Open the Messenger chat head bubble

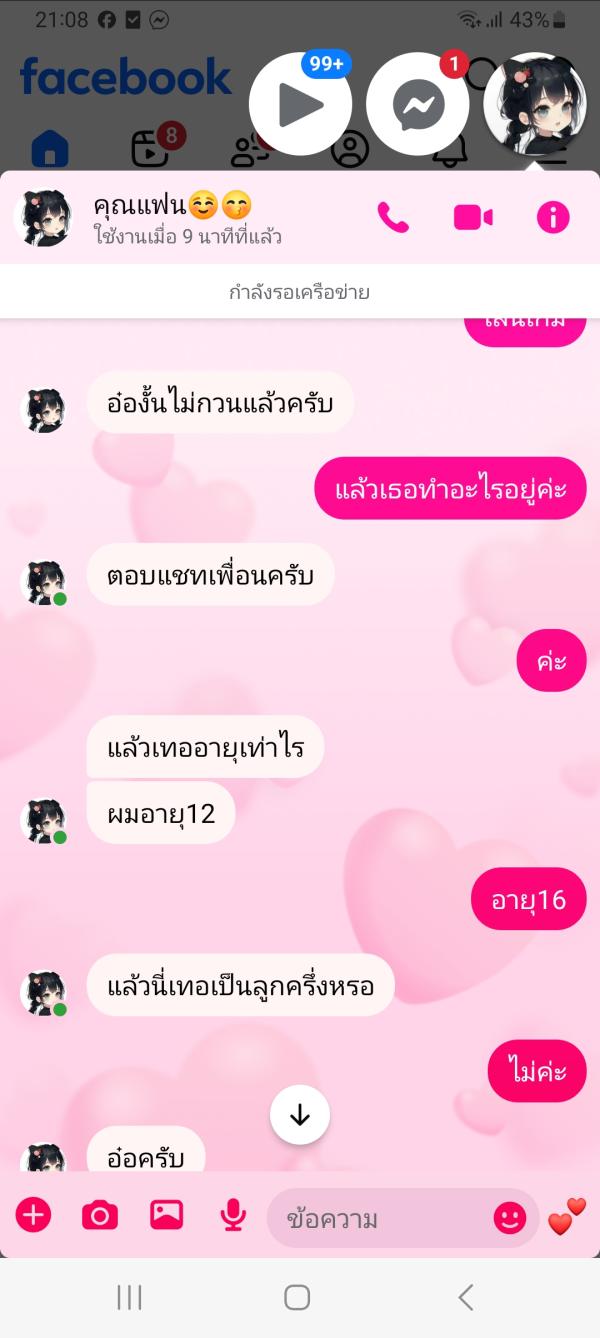[418, 104]
